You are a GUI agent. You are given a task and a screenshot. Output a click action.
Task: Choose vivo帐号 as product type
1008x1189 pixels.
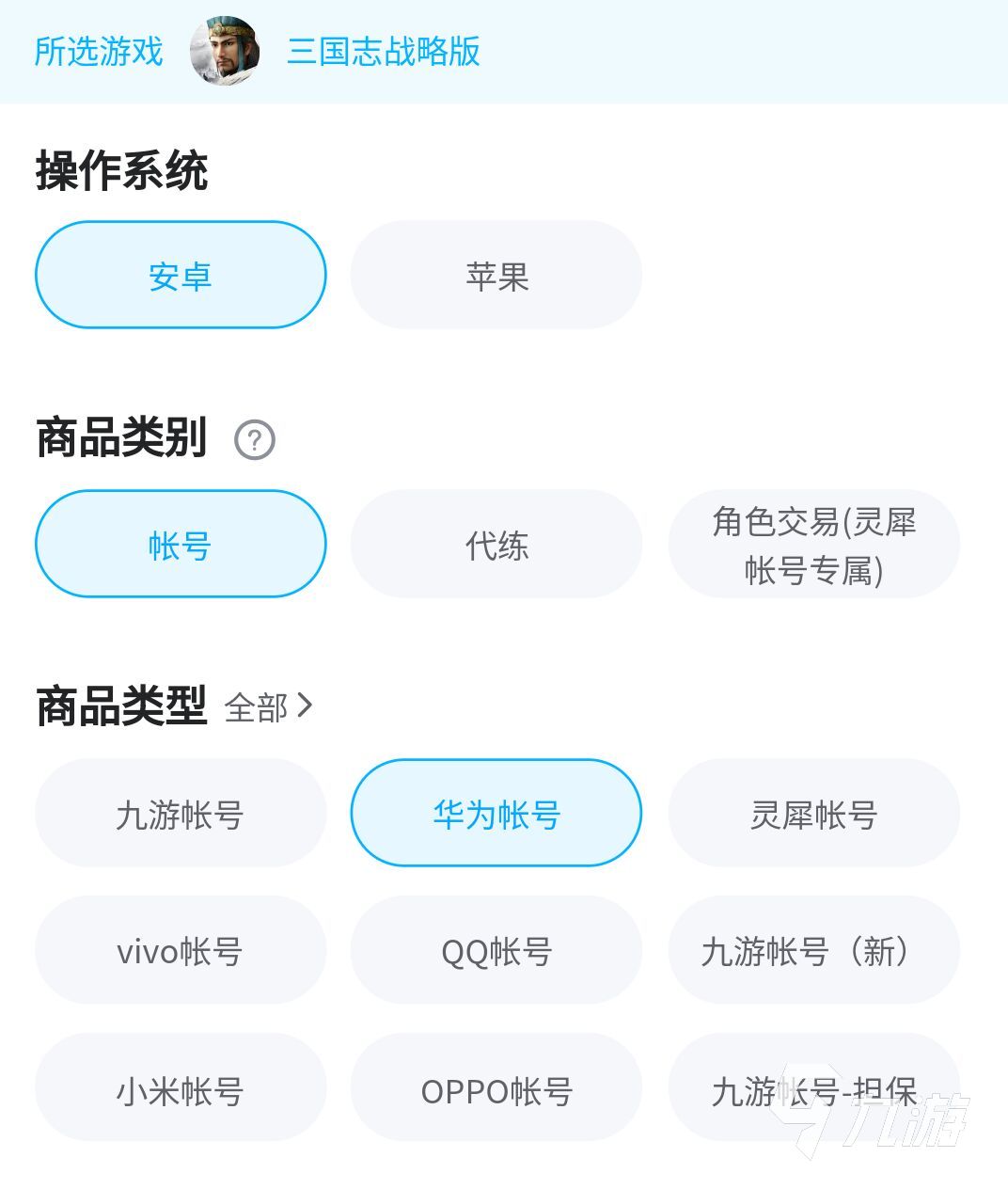click(x=181, y=950)
